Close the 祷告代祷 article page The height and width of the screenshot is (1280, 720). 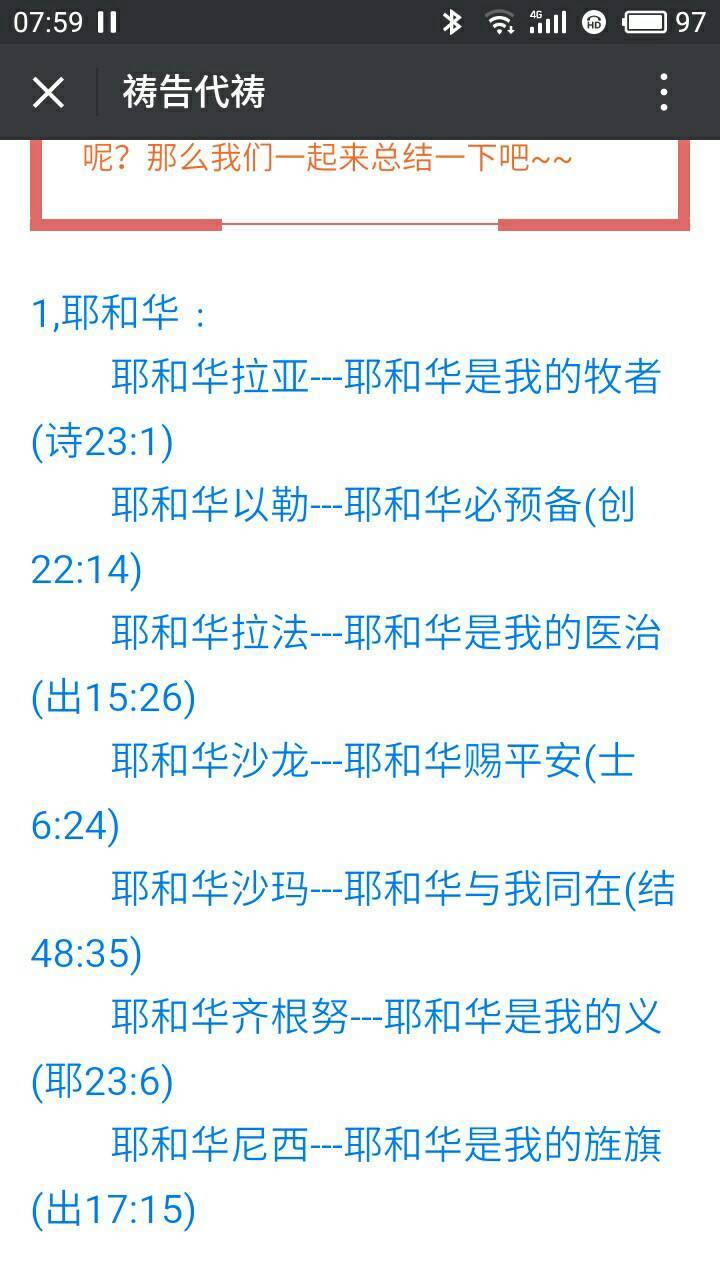(x=48, y=92)
